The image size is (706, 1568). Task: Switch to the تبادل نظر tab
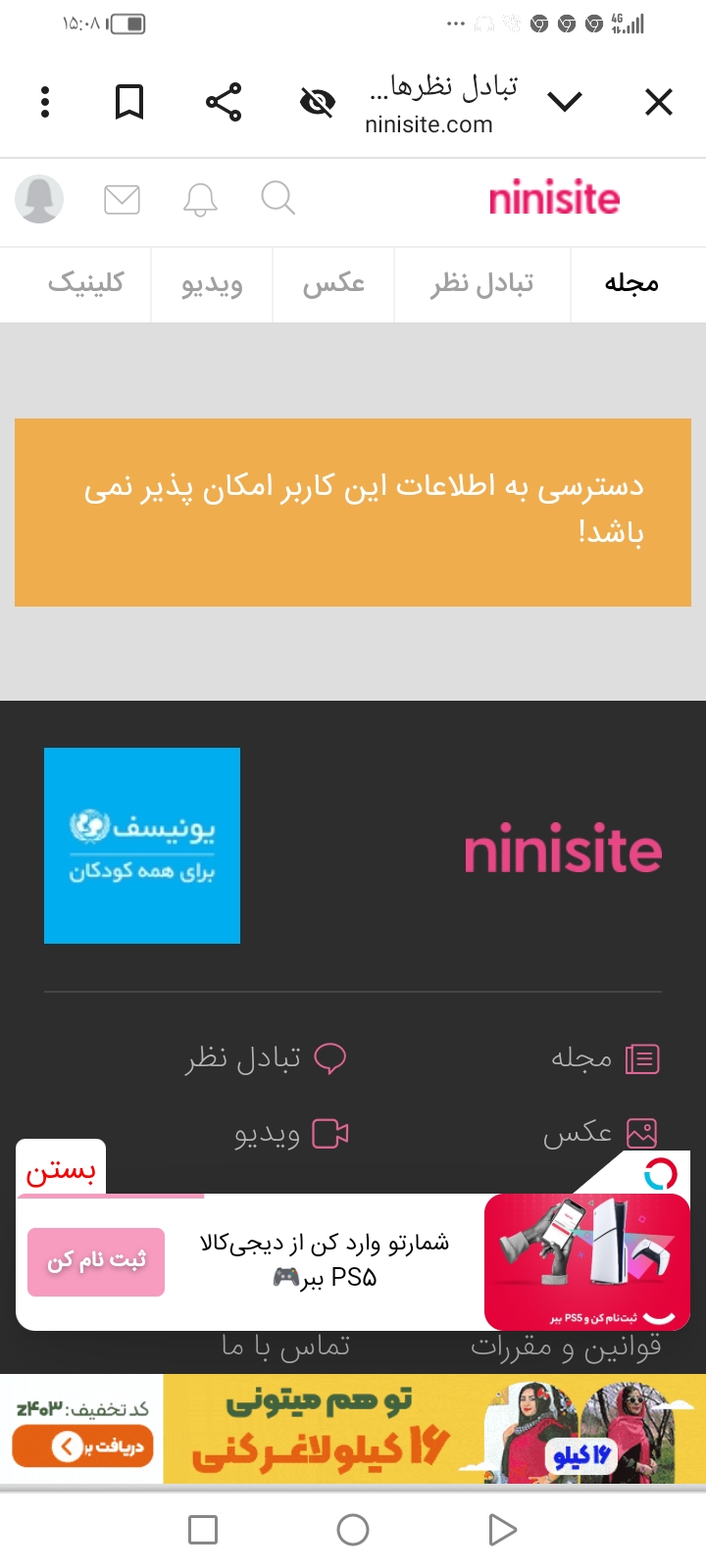point(481,284)
